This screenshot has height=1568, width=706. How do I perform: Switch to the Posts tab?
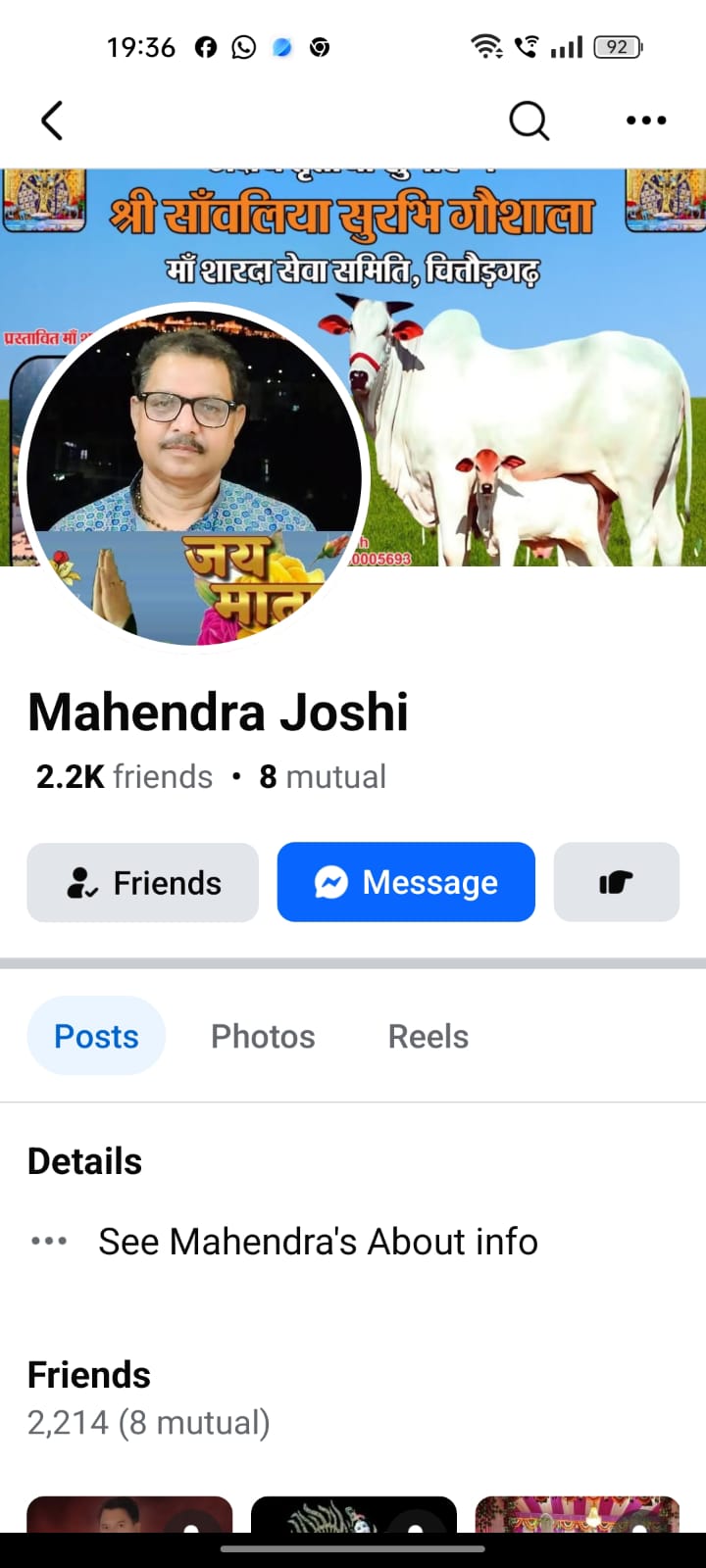pos(96,1036)
